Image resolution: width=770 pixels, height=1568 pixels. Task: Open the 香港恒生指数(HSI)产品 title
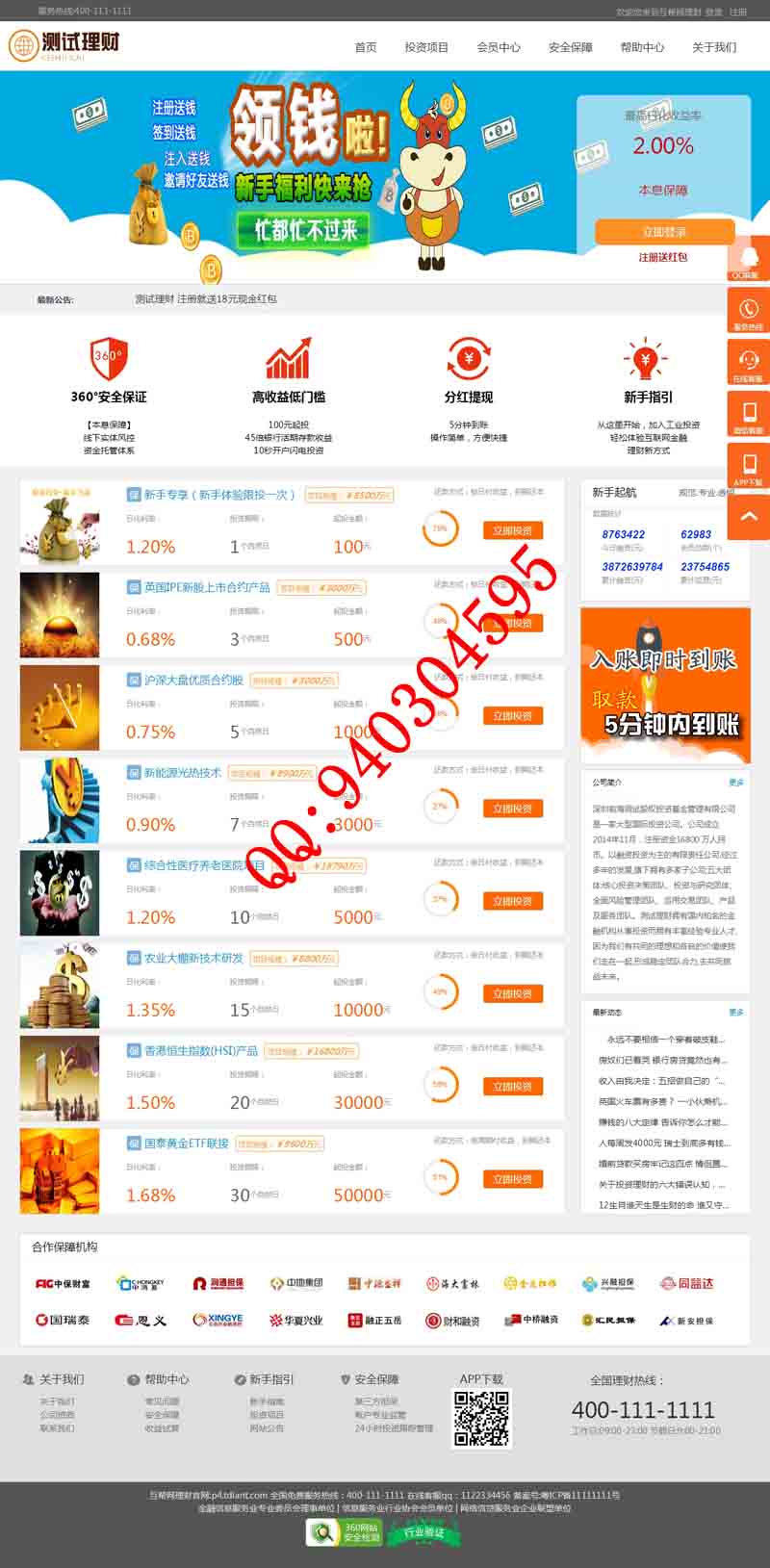[x=201, y=1051]
